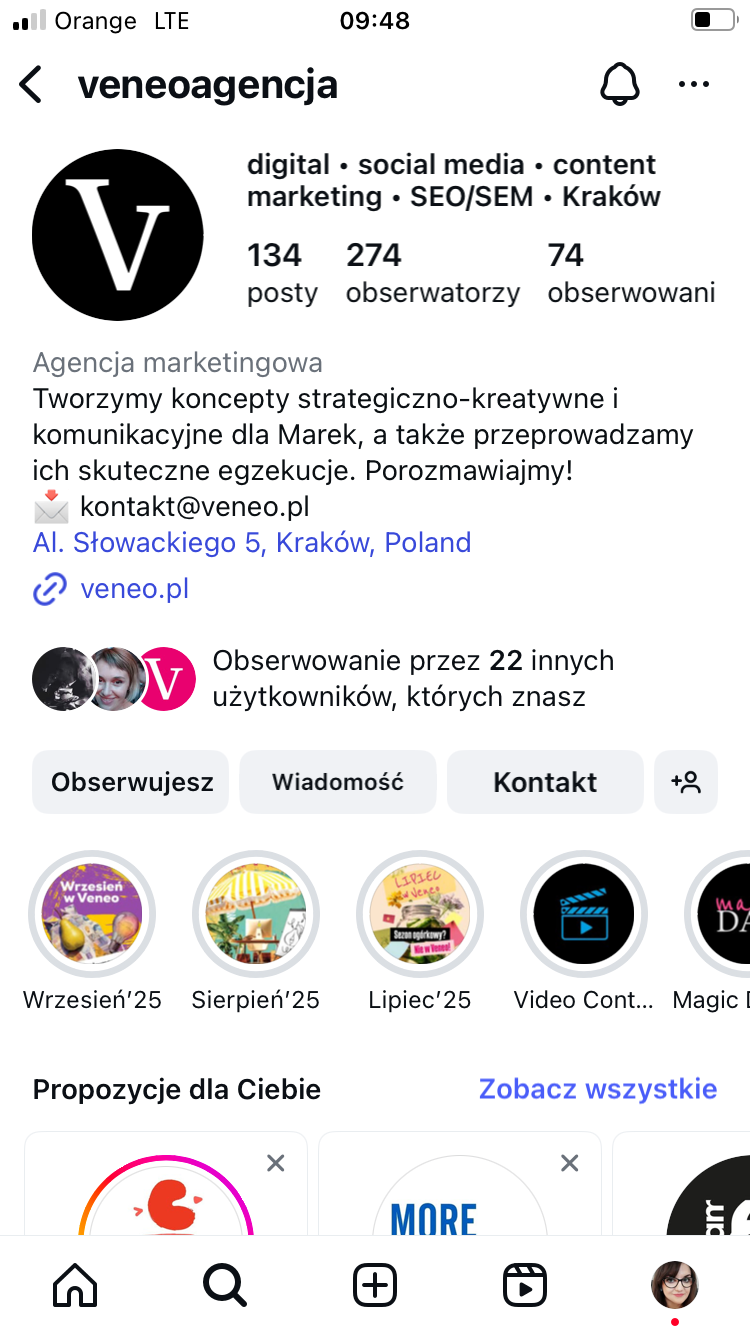Screen dimensions: 750x1334
Task: Open the Al. Słowackiego 5, Kraków address link
Action: coord(252,543)
